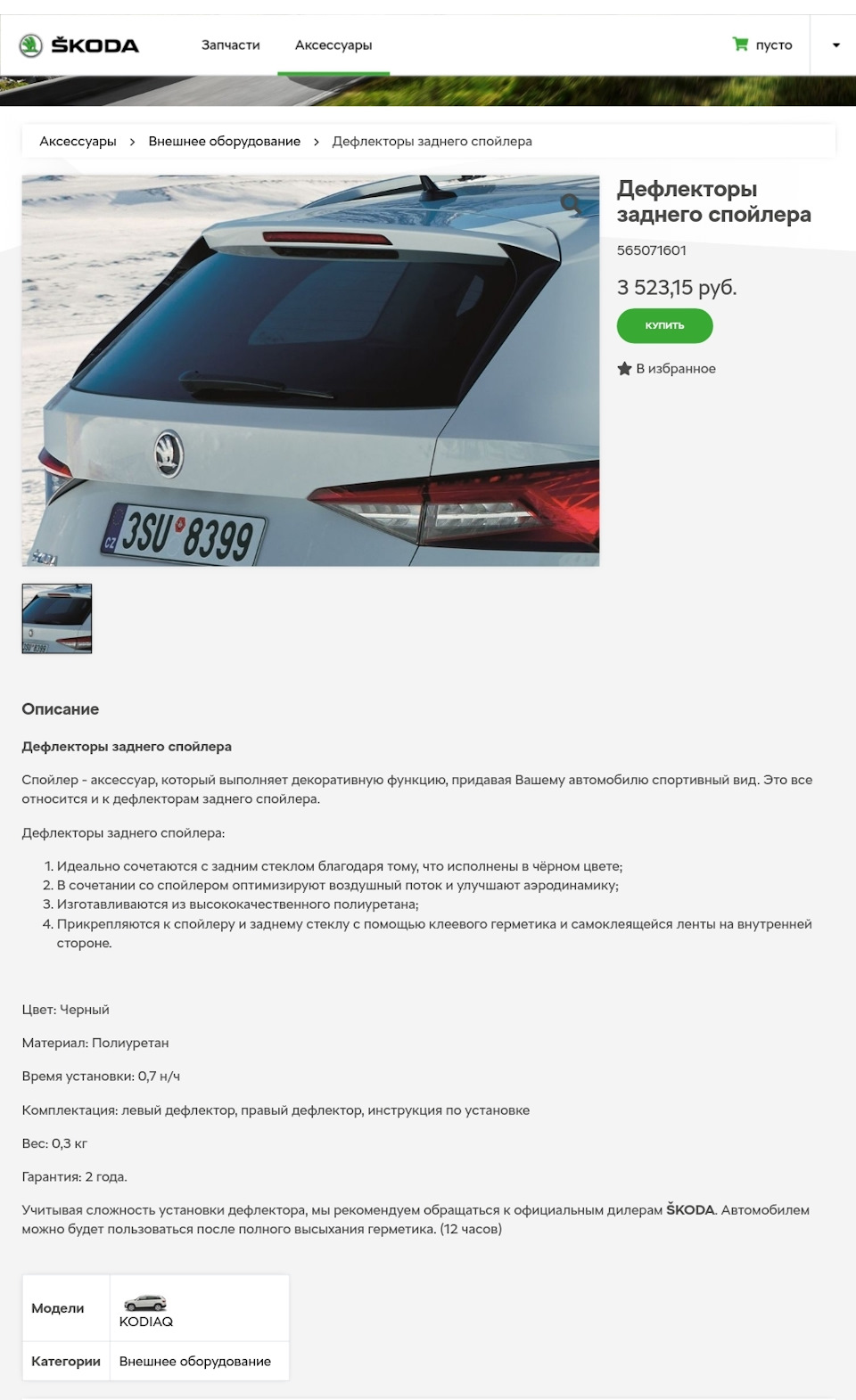Go to Внешнее оборудование breadcrumb

click(x=224, y=142)
